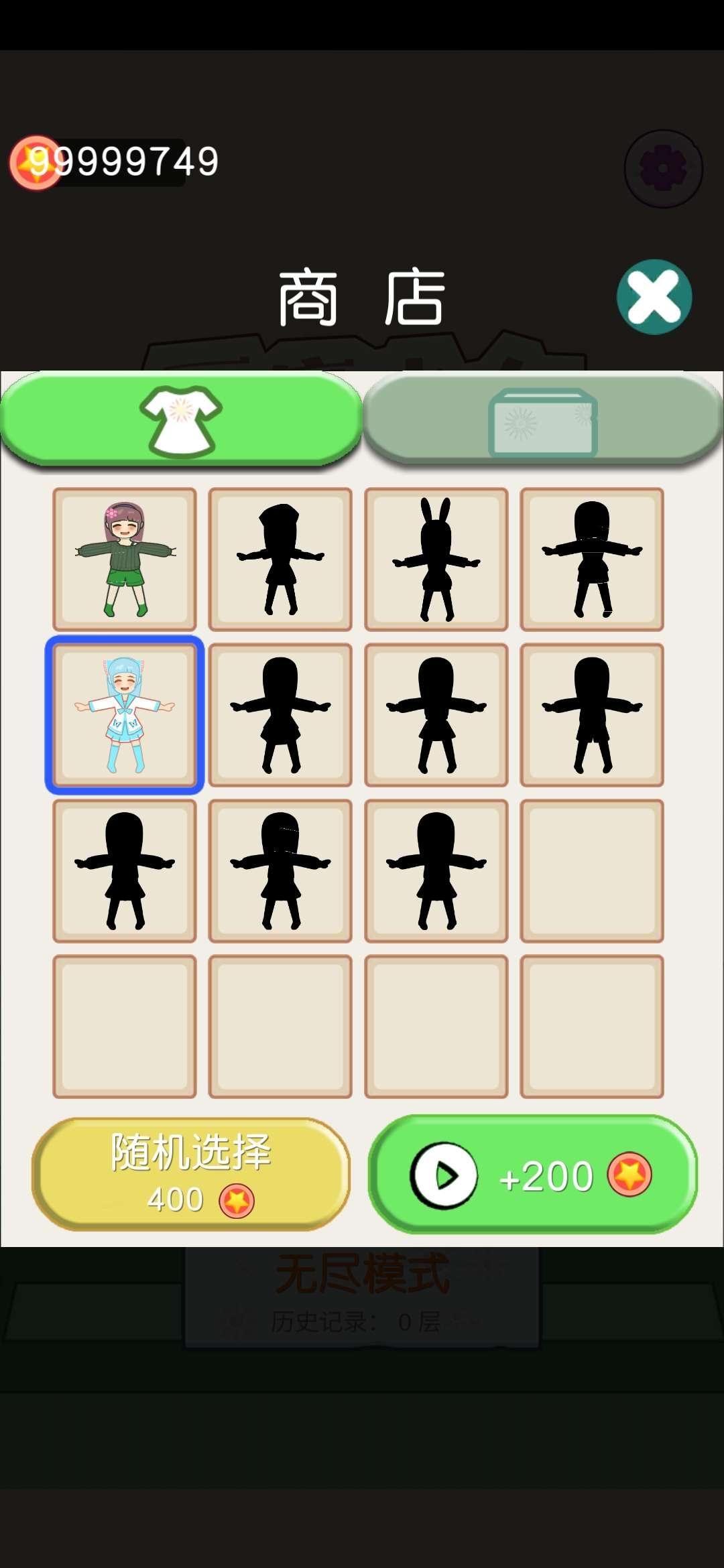Switch to the background scene tab

[543, 420]
